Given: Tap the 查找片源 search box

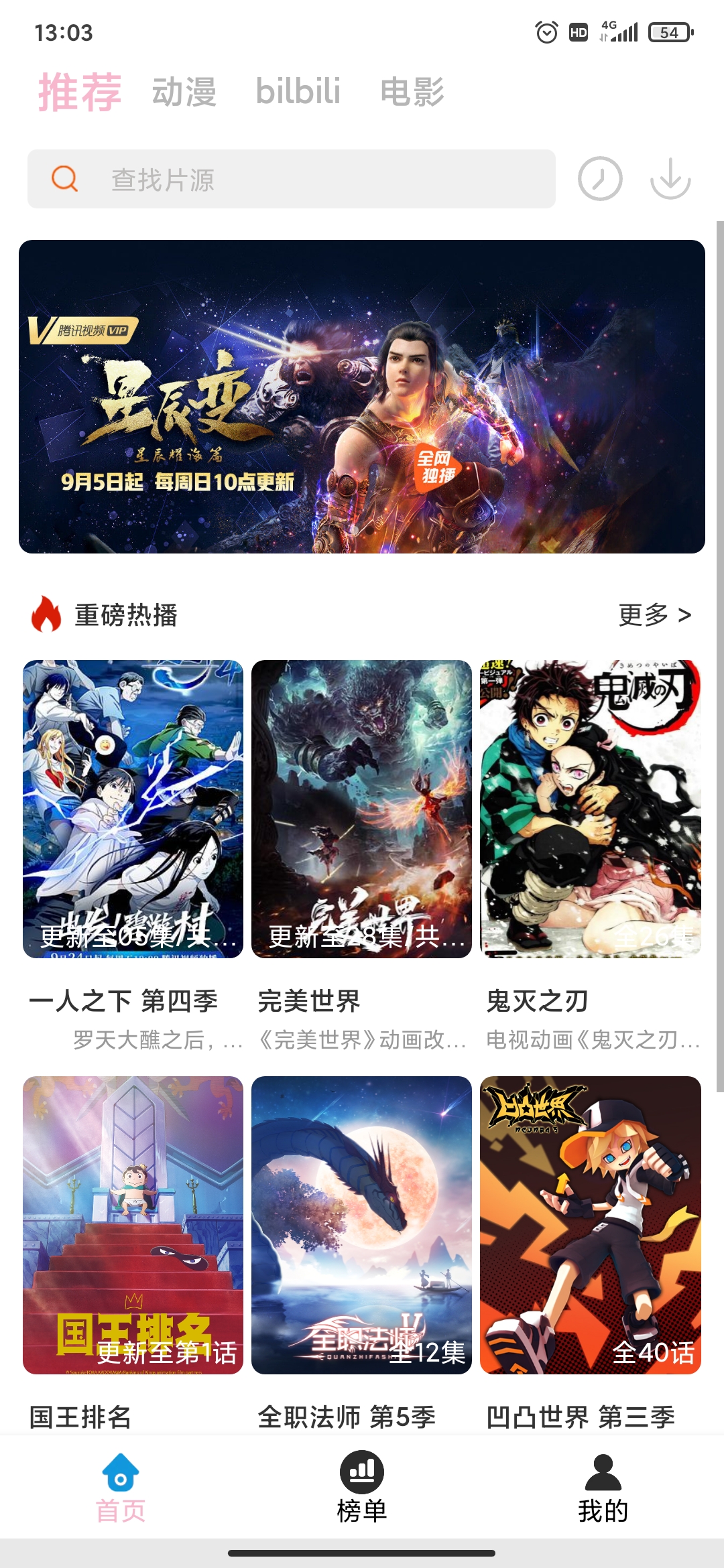Looking at the screenshot, I should tap(292, 179).
